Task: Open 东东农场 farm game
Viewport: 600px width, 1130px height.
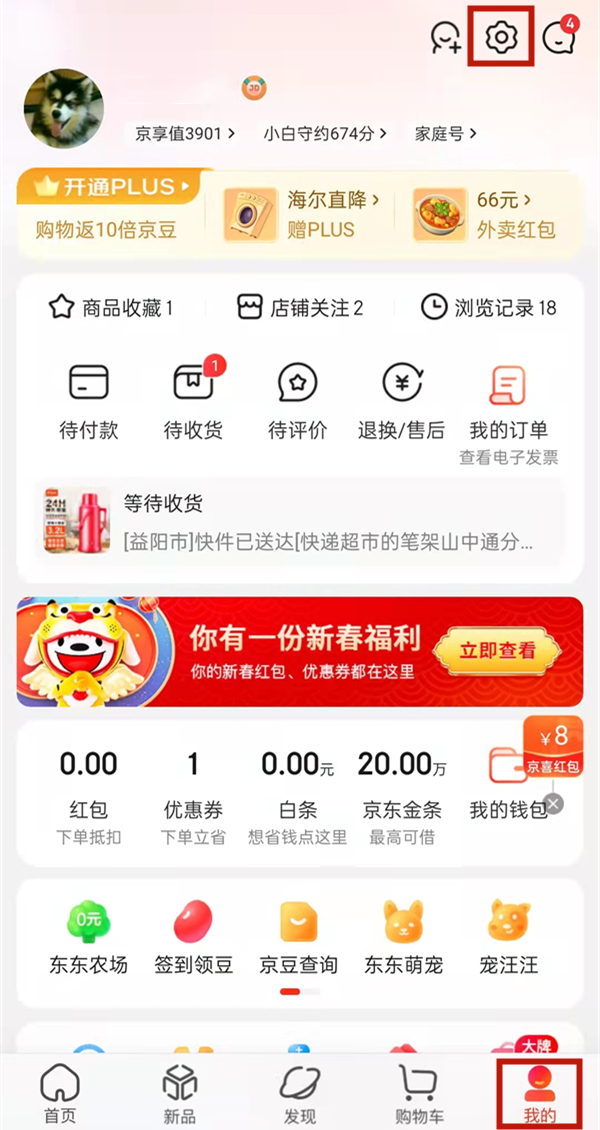Action: tap(89, 936)
